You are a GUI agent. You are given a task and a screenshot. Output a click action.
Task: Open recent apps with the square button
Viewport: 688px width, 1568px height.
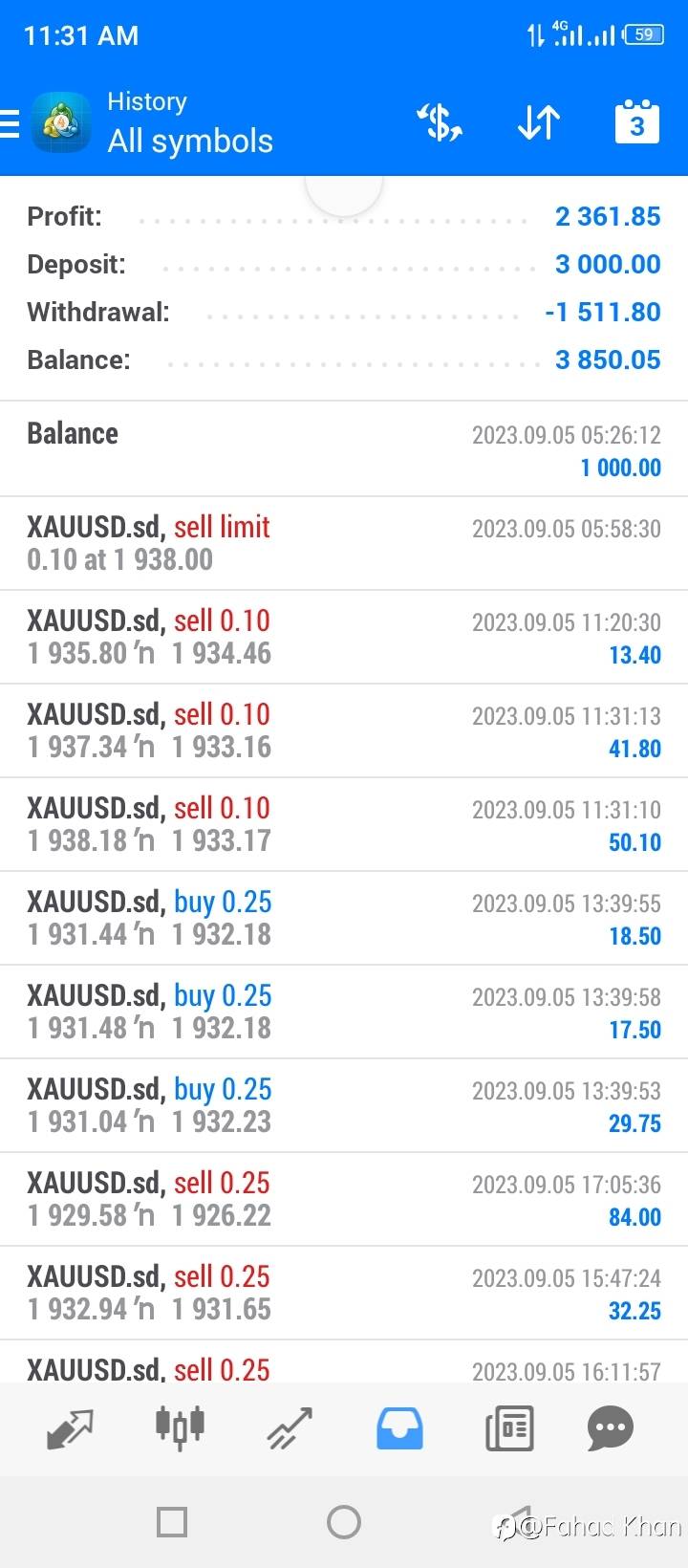click(x=172, y=1521)
